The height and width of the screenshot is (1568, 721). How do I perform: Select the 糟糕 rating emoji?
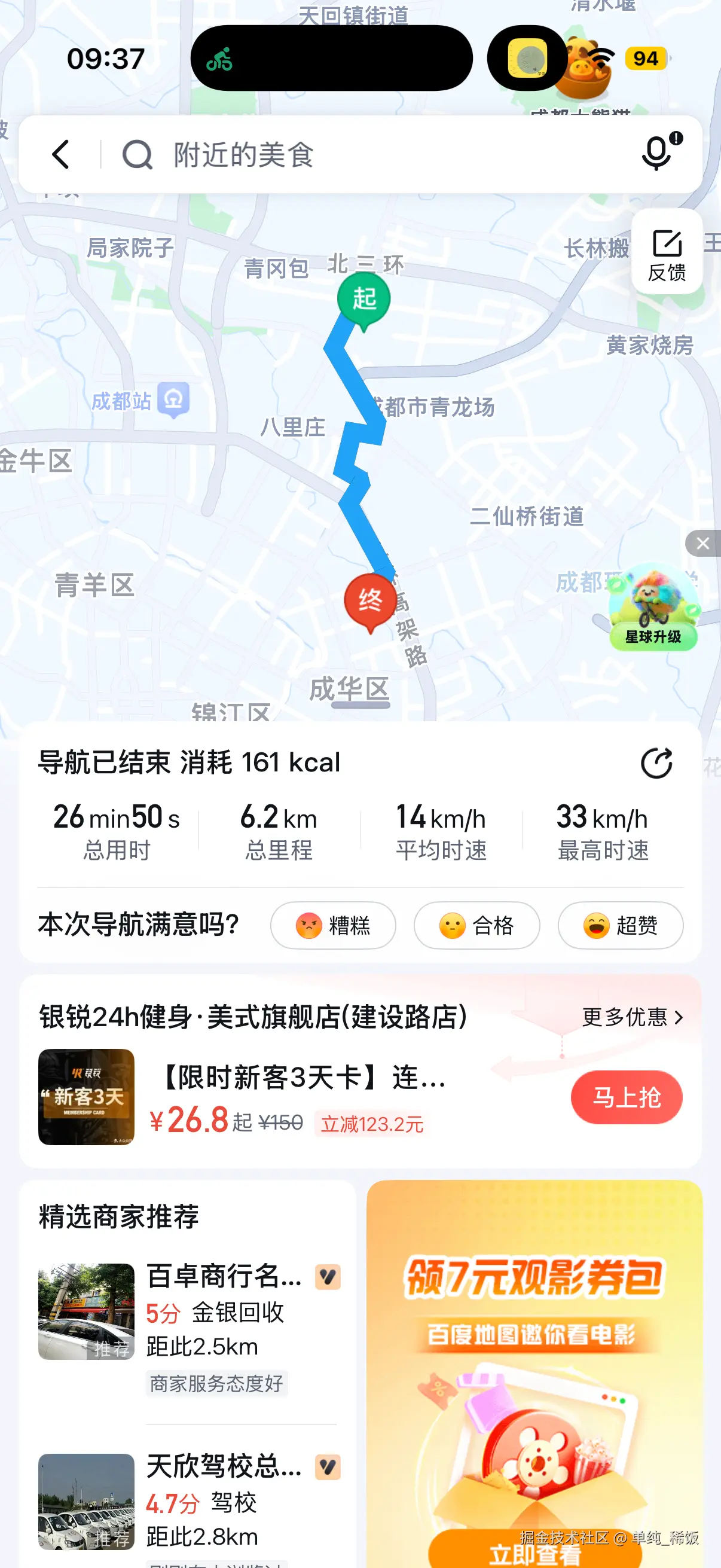tap(334, 926)
